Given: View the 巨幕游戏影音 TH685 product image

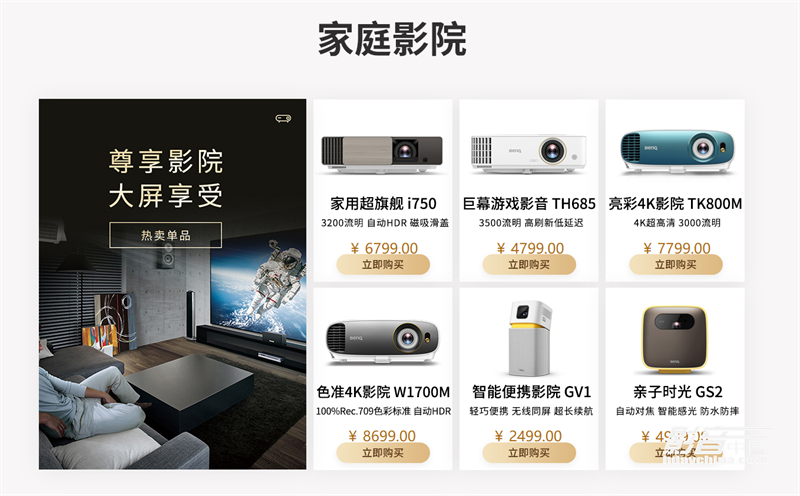Looking at the screenshot, I should pos(529,152).
